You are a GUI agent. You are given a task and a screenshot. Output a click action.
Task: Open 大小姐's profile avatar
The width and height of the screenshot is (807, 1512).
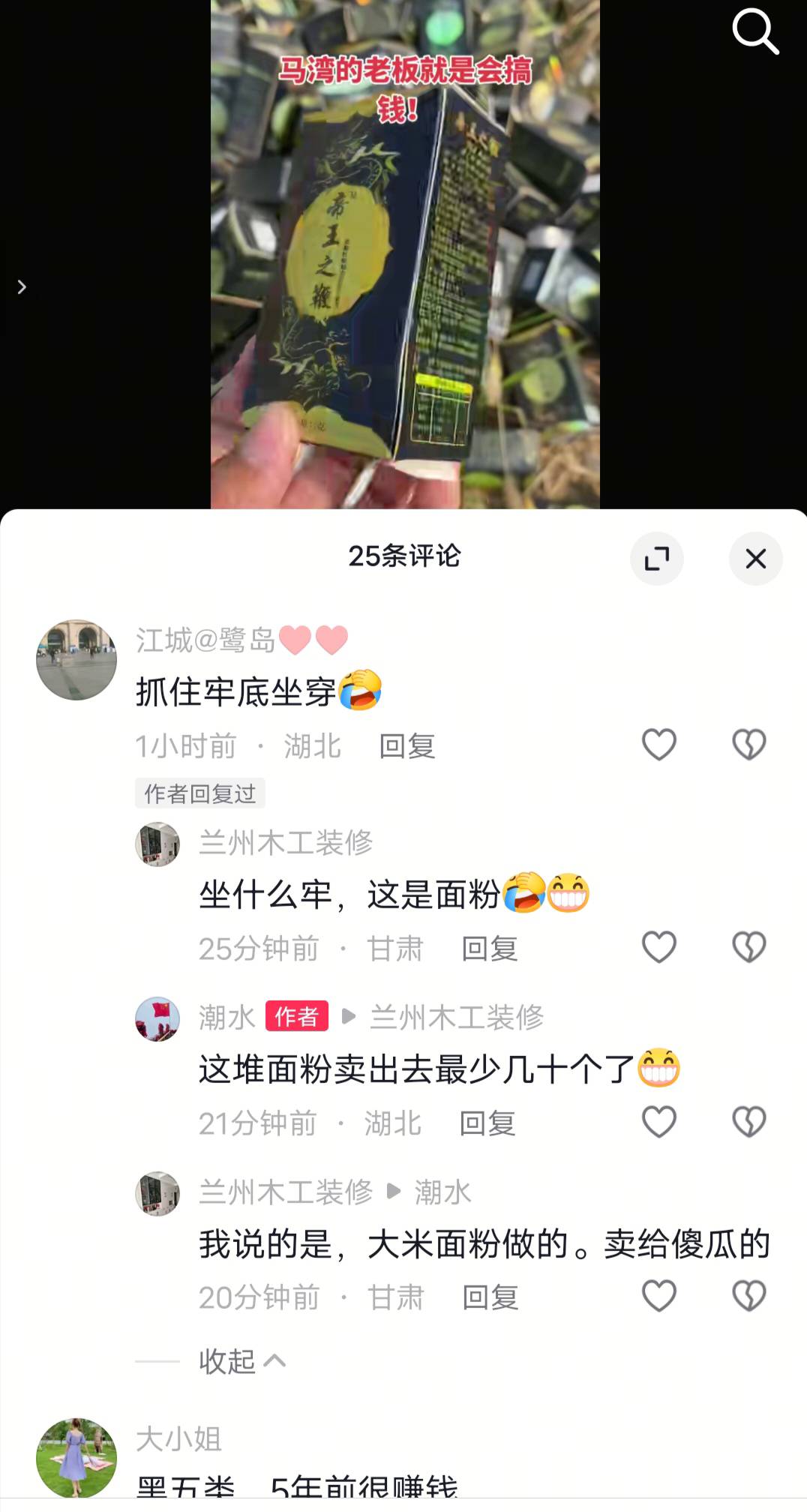pyautogui.click(x=76, y=1457)
